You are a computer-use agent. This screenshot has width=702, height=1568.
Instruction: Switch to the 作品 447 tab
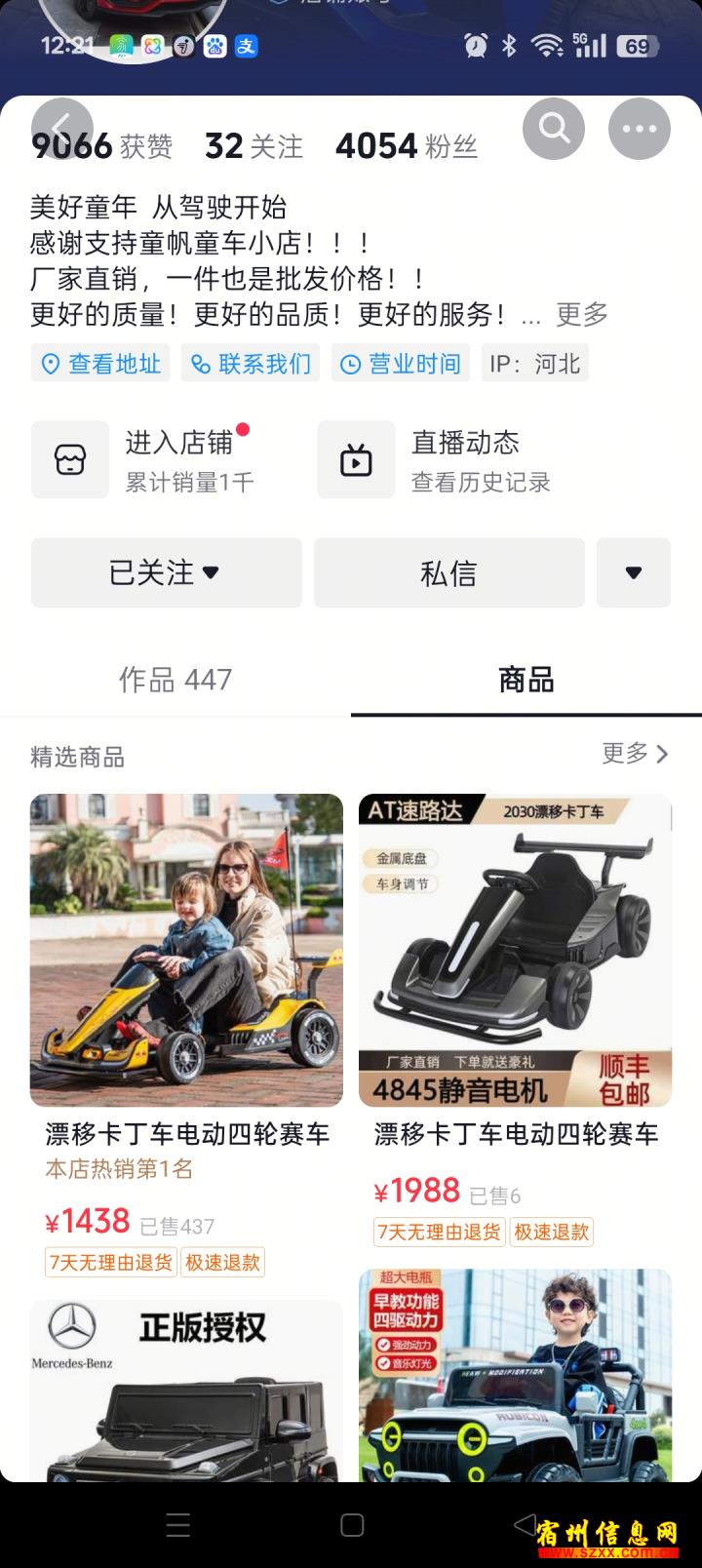(x=175, y=679)
